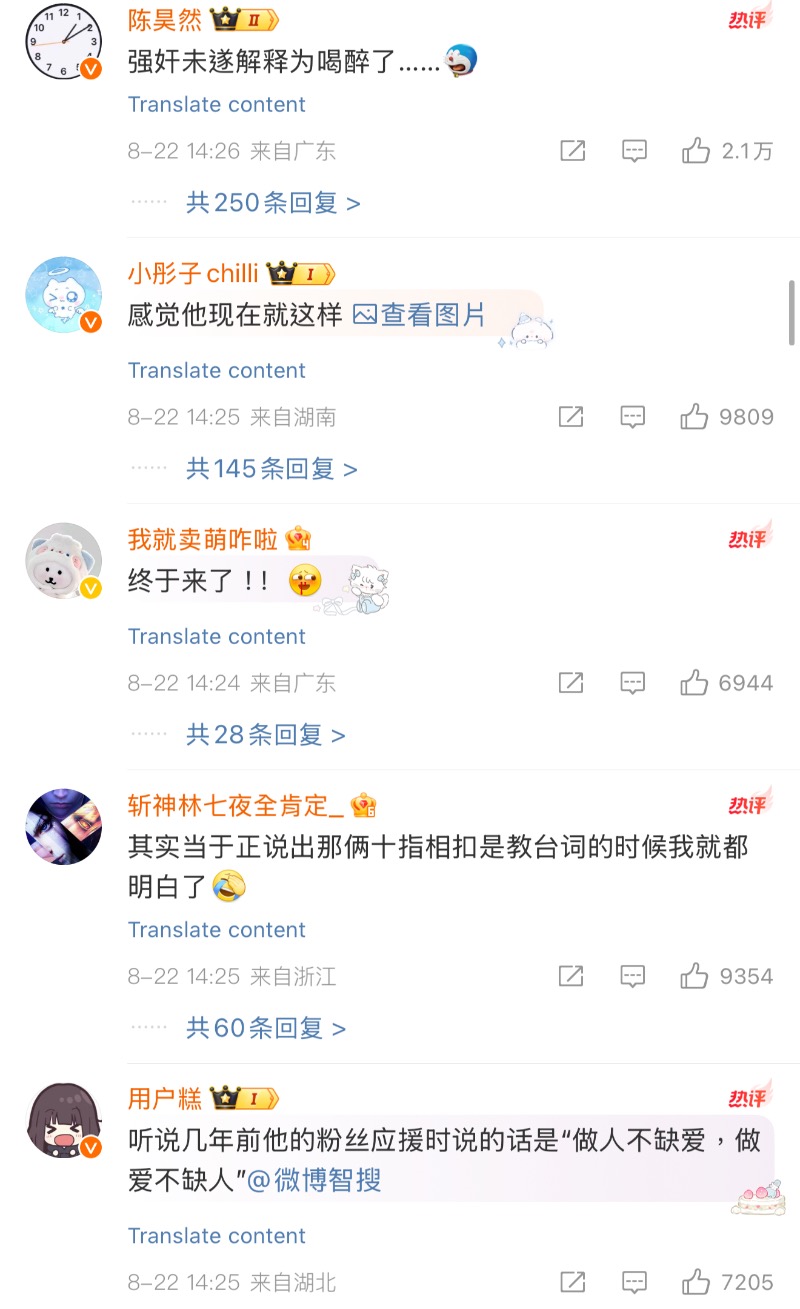Open 我就卖萌咋啦's profile avatar
800x1309 pixels.
coord(63,561)
